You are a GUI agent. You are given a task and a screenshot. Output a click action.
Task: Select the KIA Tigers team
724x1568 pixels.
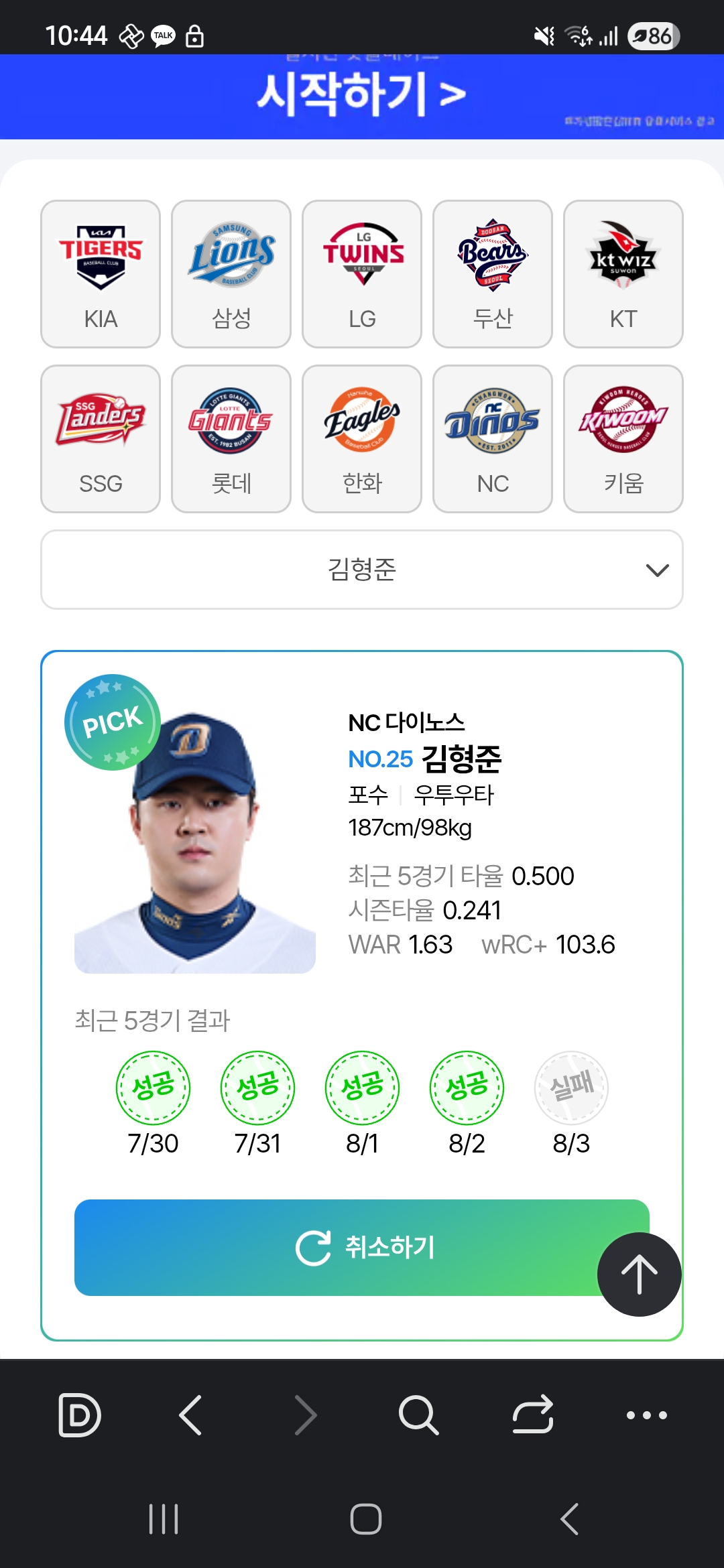pos(101,274)
